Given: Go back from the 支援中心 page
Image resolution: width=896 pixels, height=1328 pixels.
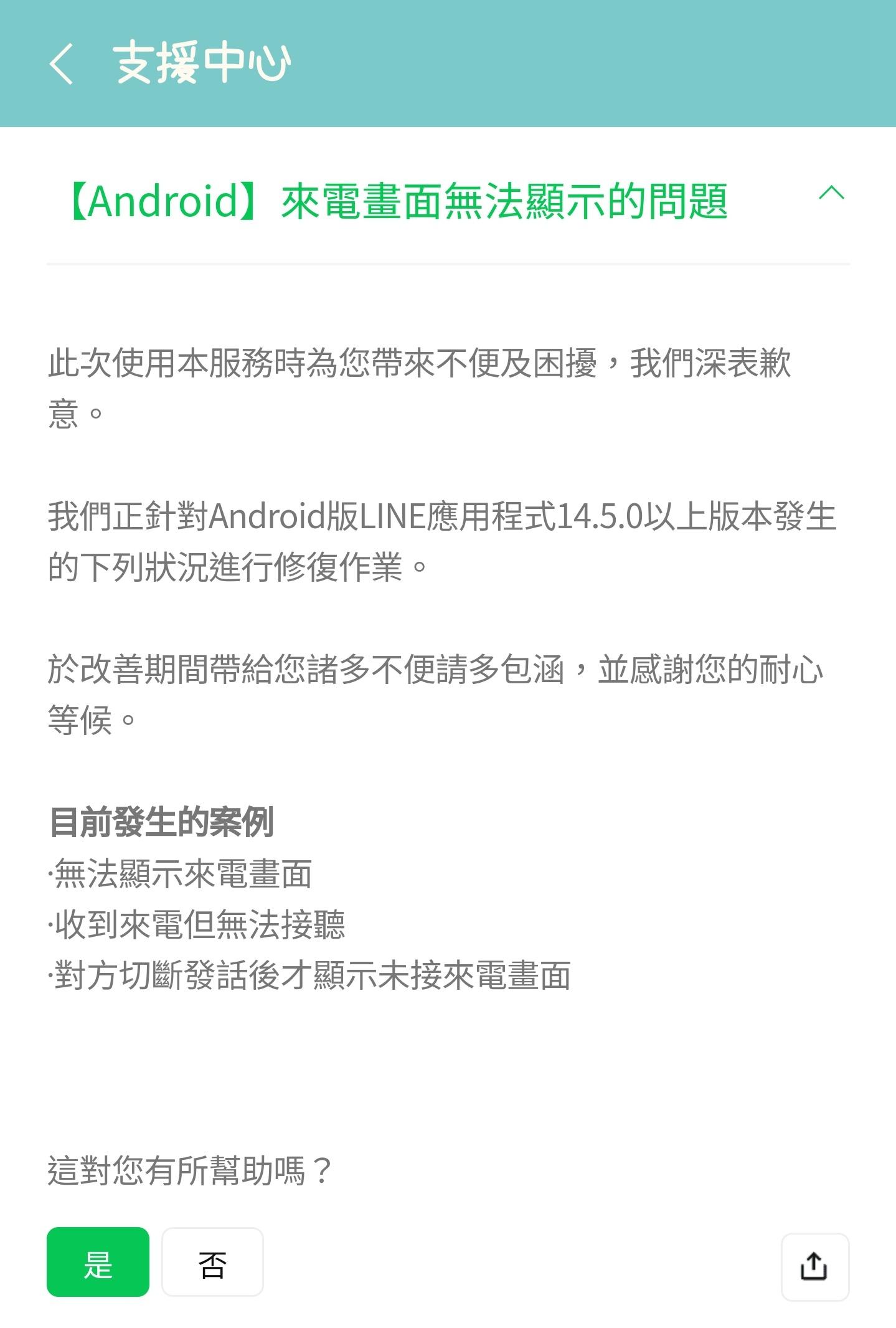Looking at the screenshot, I should [x=61, y=64].
